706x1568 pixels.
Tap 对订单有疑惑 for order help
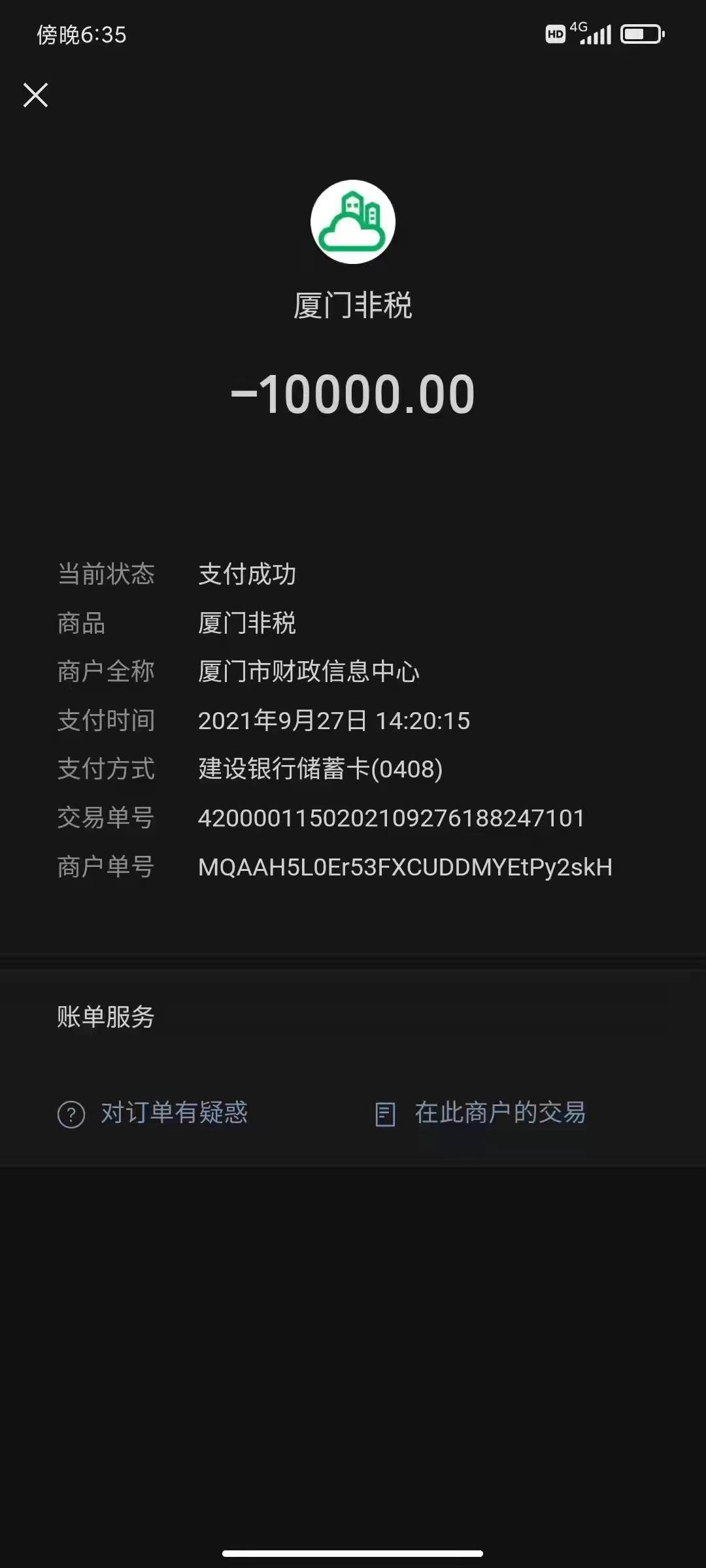(x=153, y=1113)
